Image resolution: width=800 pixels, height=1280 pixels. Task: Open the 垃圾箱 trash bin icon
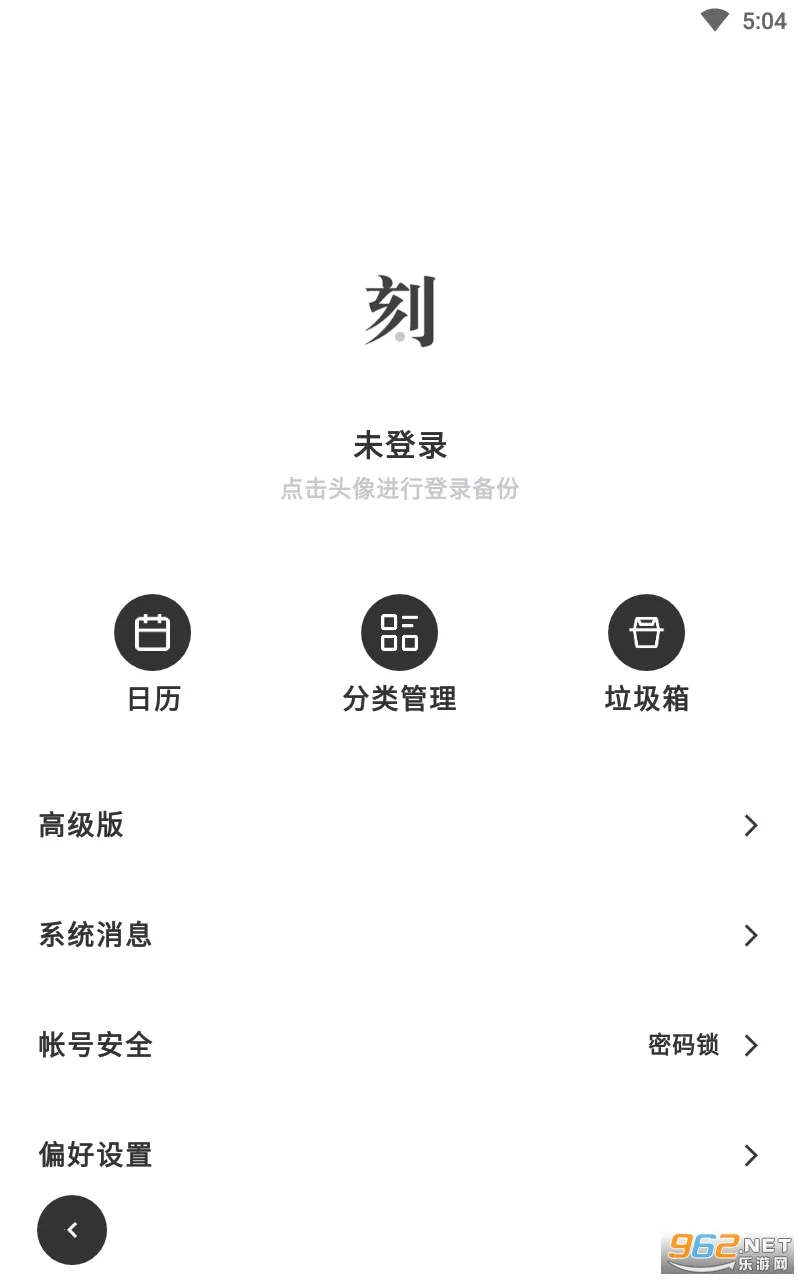click(x=646, y=632)
